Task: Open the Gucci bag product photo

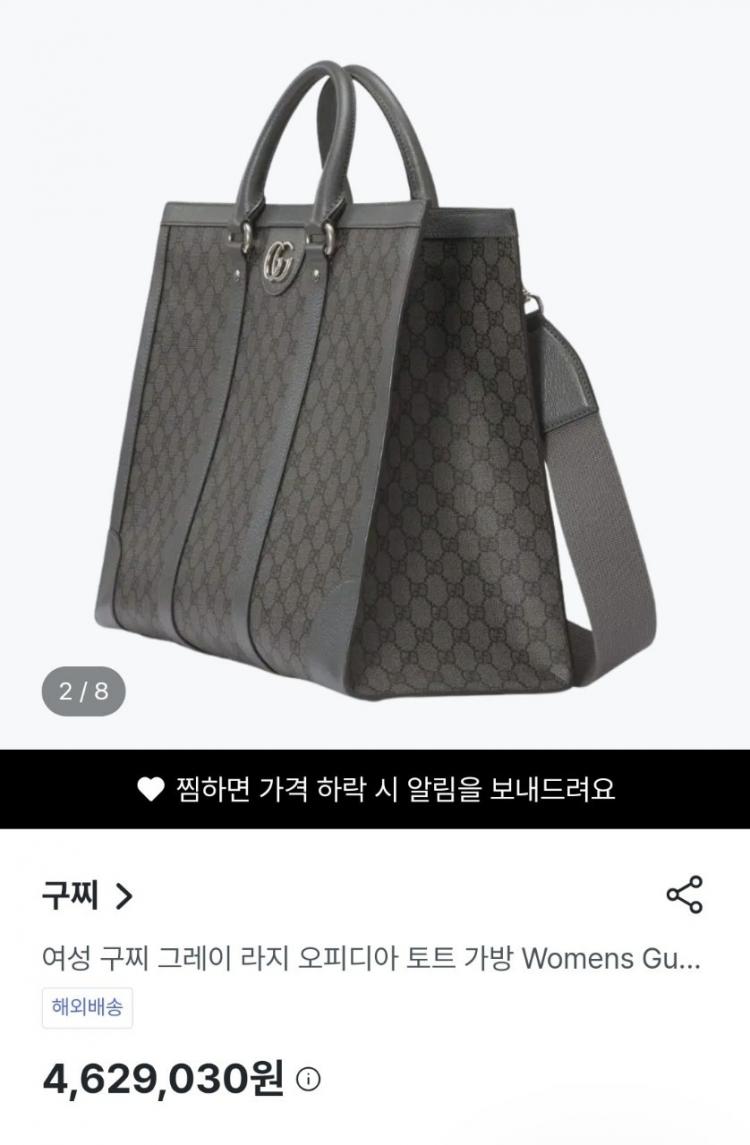Action: point(375,380)
